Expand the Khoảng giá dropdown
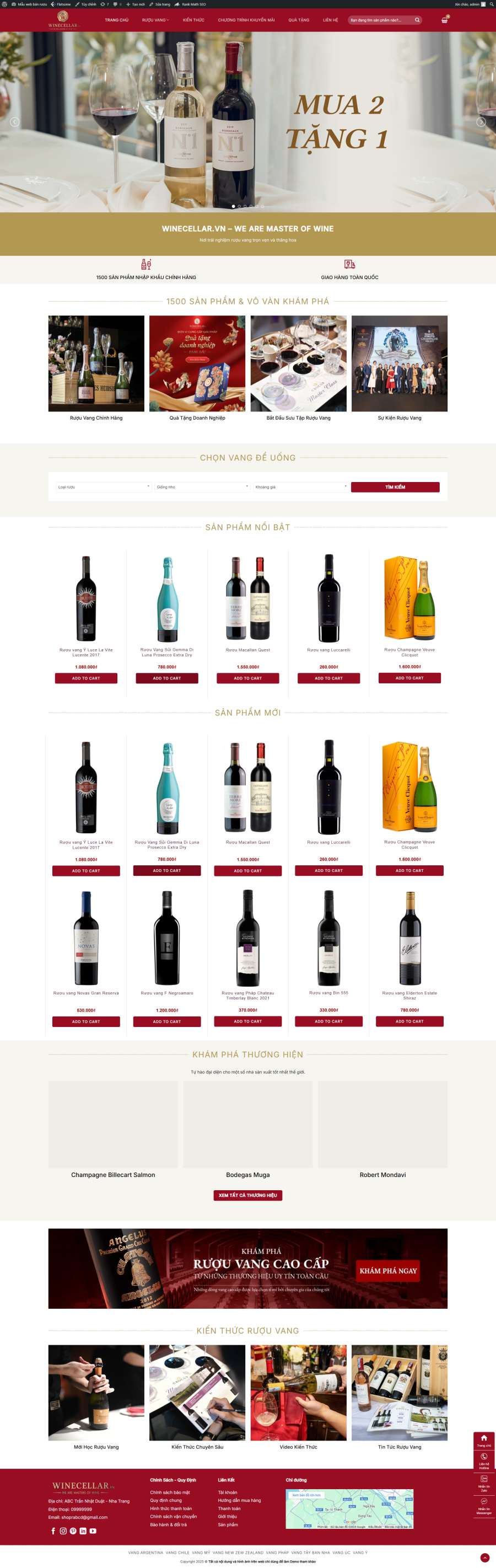Image resolution: width=496 pixels, height=1568 pixels. point(301,487)
